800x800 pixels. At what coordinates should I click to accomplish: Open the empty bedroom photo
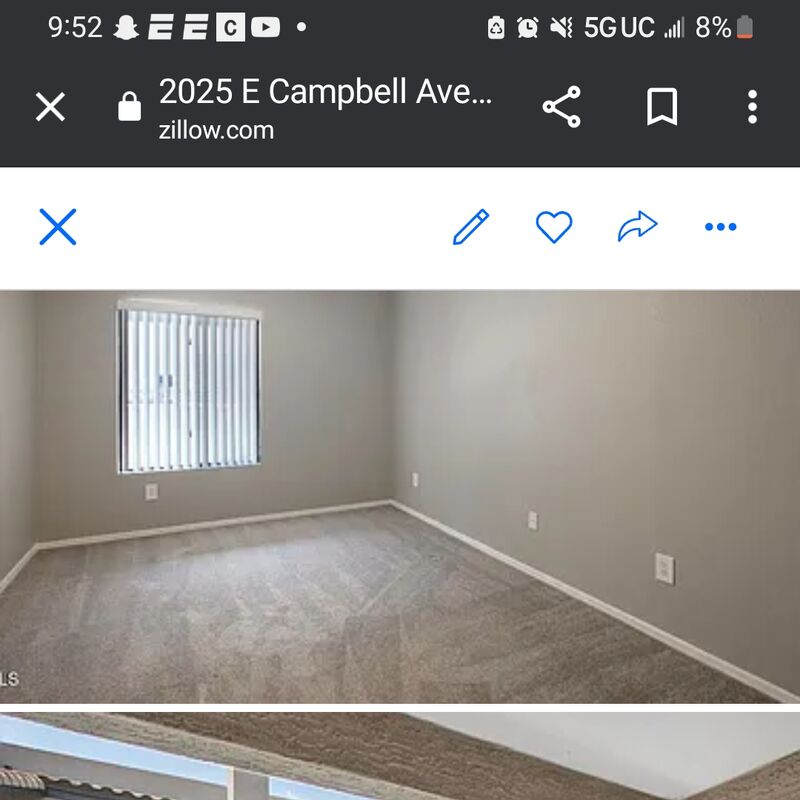[x=400, y=495]
